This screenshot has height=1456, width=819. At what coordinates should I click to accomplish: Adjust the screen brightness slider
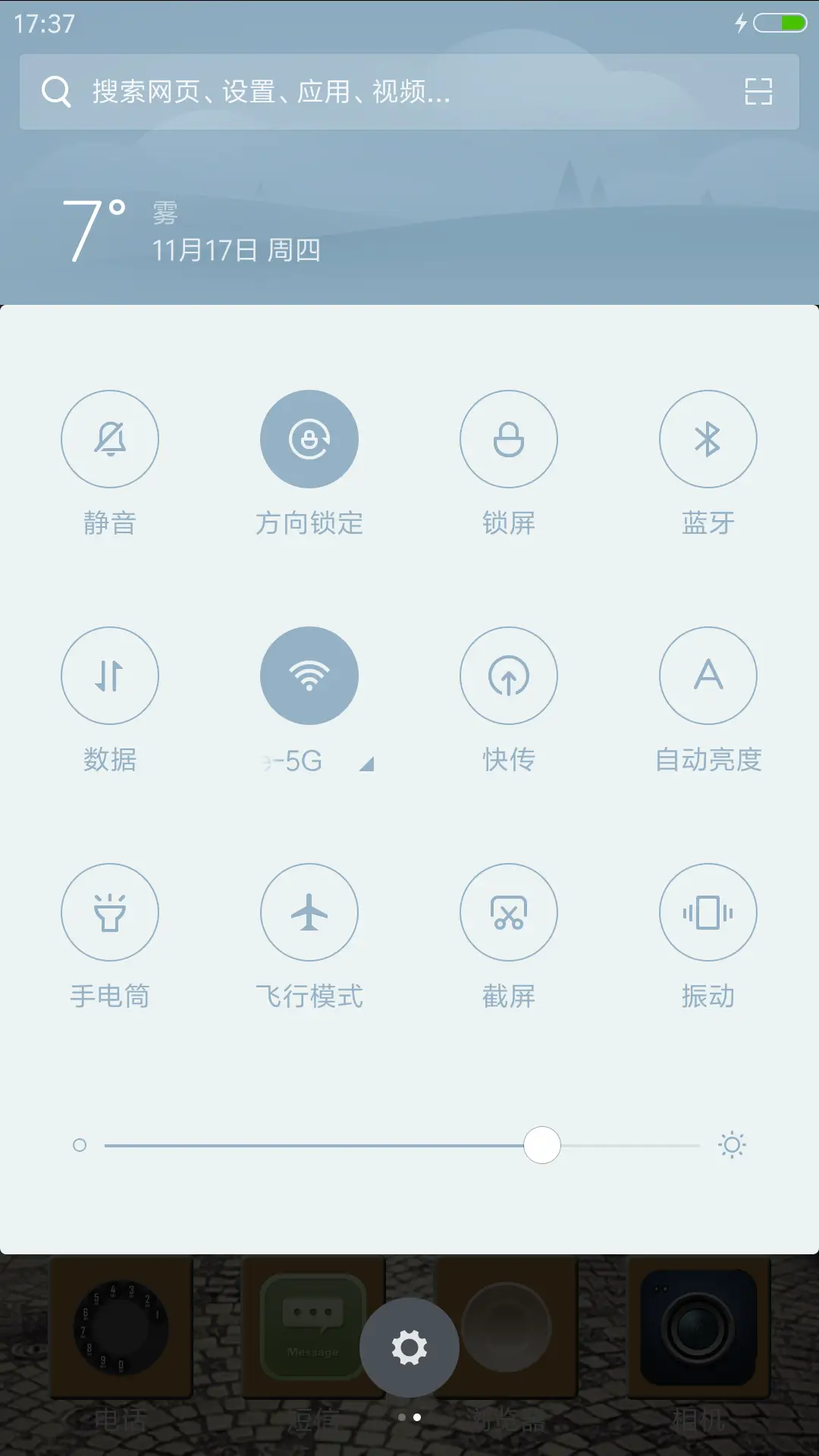(x=541, y=1145)
